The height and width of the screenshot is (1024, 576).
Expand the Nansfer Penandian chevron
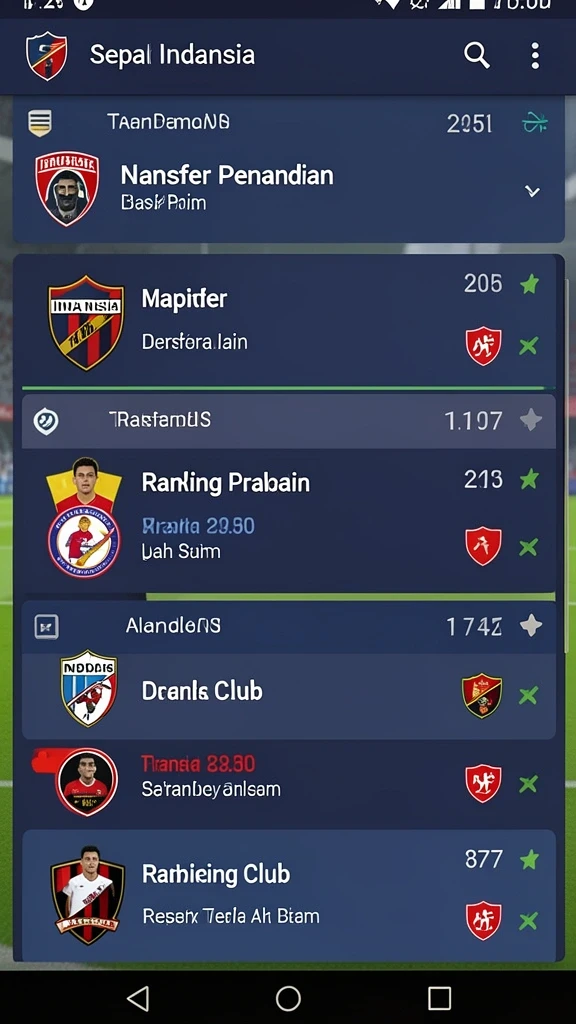coord(532,191)
